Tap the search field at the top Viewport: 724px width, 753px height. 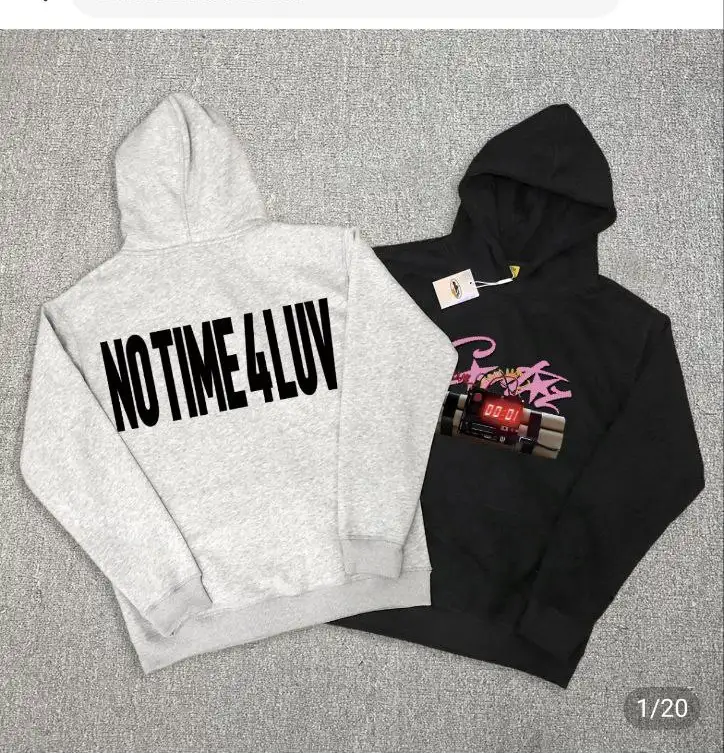(345, 7)
